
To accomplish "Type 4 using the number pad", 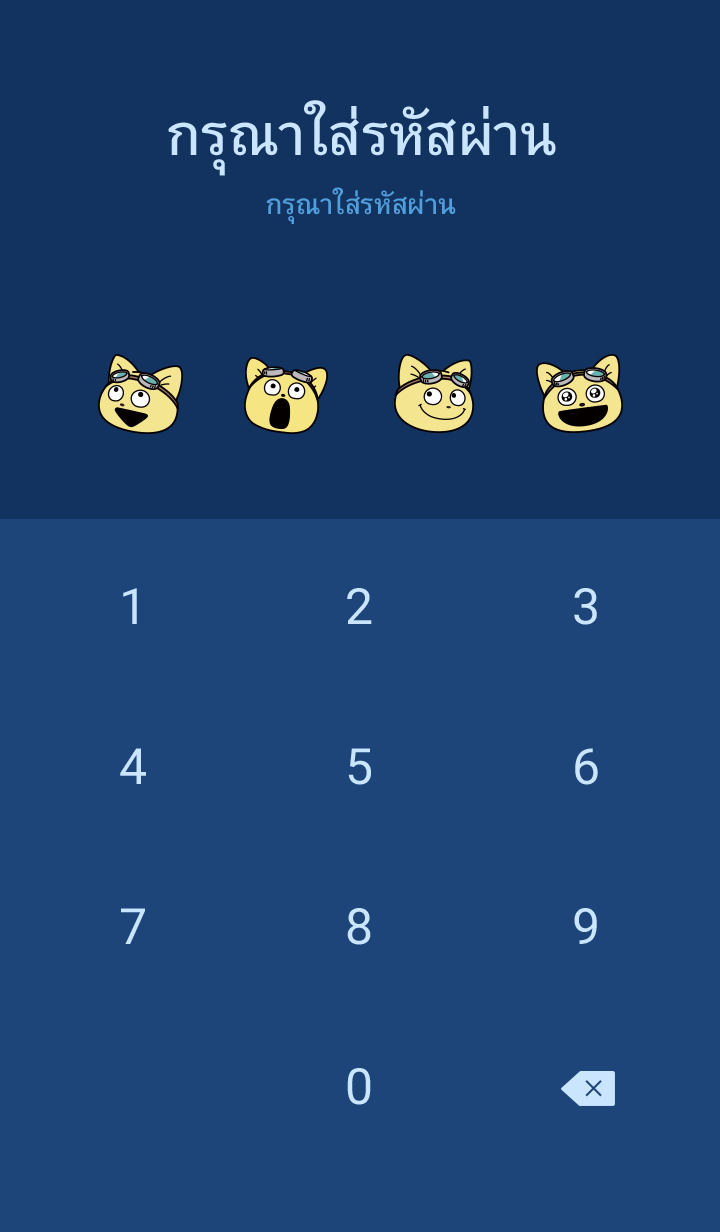I will point(133,767).
